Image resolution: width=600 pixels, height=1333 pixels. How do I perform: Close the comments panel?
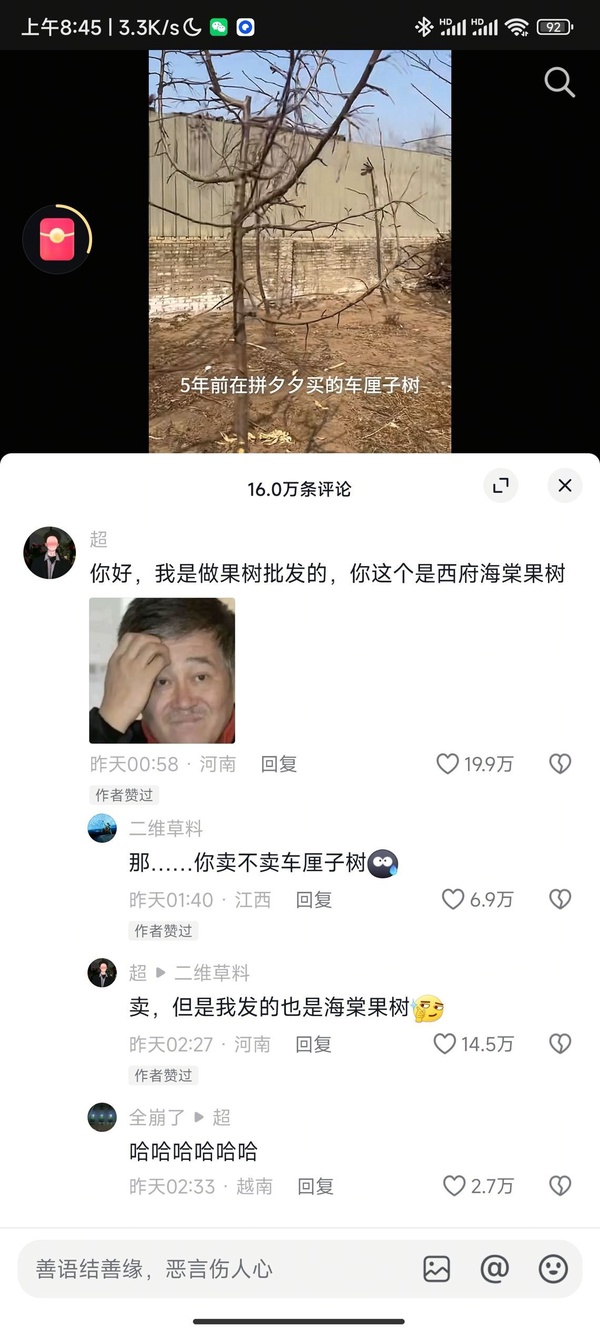[565, 485]
